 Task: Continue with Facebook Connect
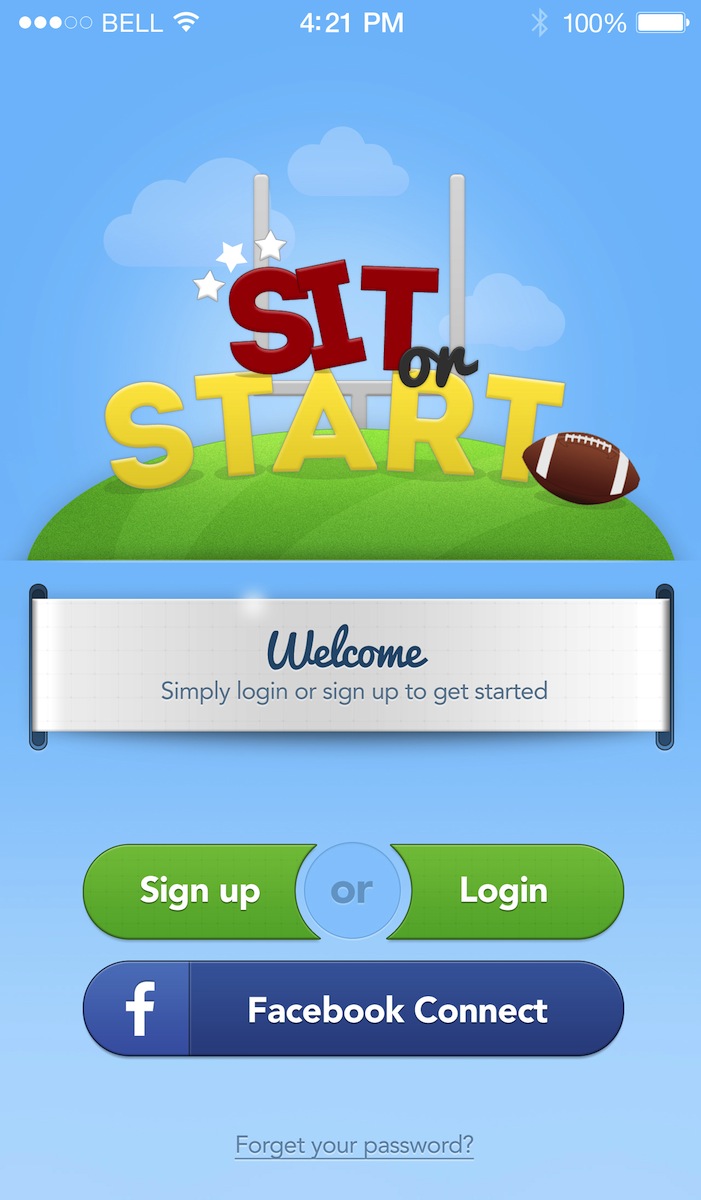pos(353,1009)
